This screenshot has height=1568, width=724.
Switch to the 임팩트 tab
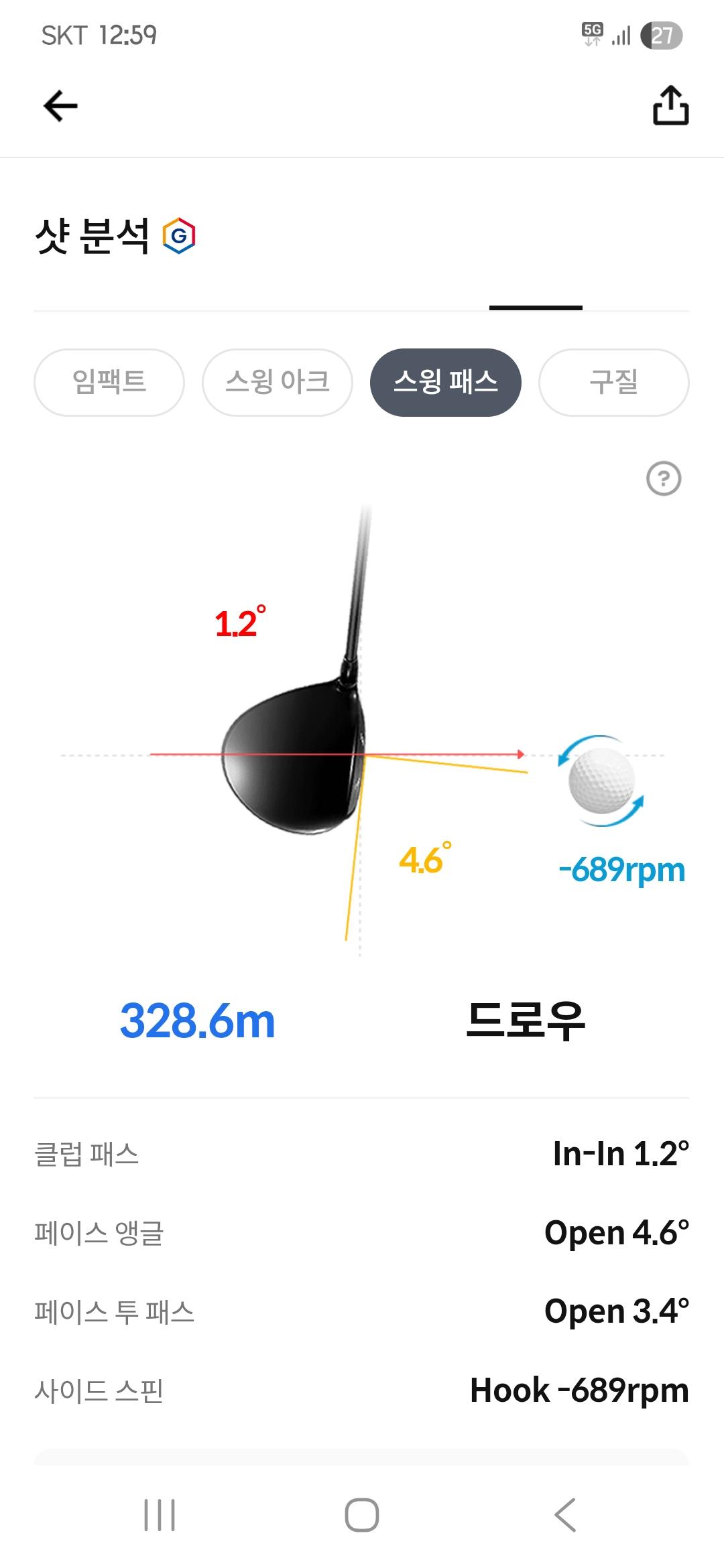pyautogui.click(x=109, y=382)
